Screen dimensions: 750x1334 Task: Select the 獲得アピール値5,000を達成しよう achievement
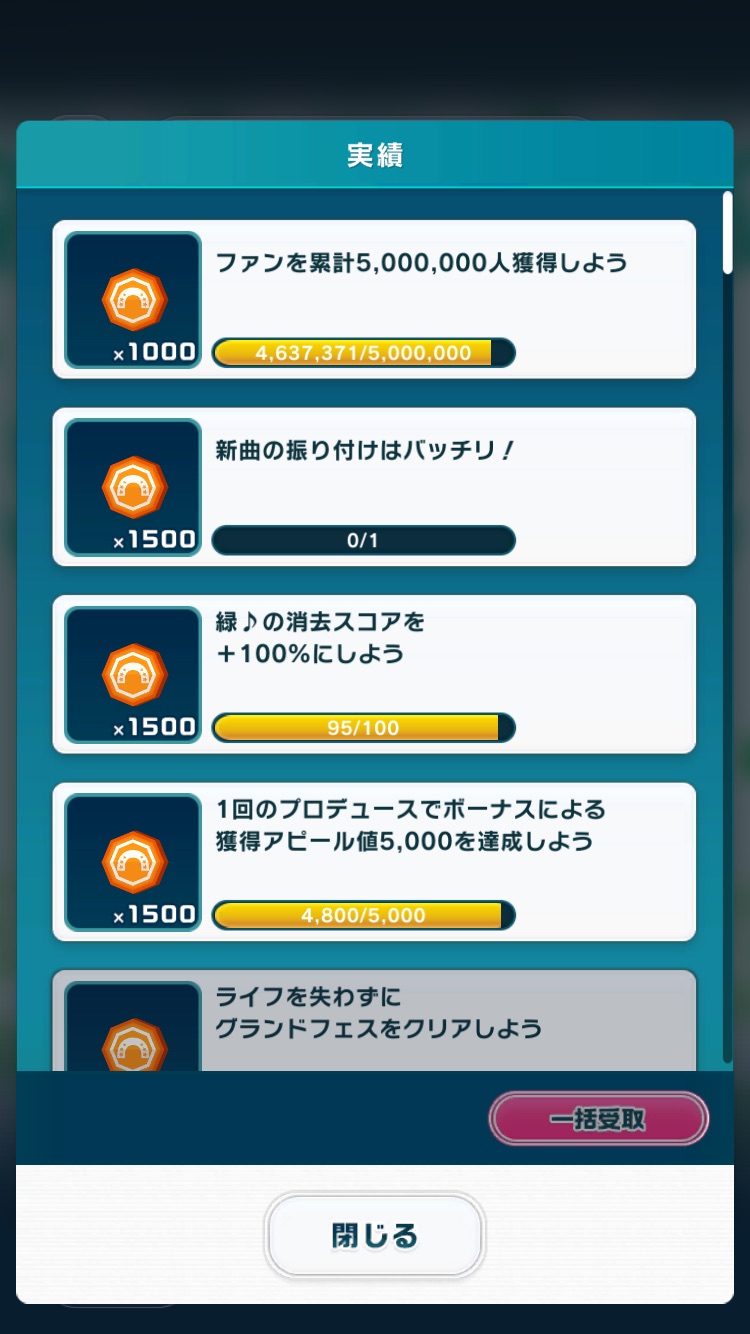374,862
